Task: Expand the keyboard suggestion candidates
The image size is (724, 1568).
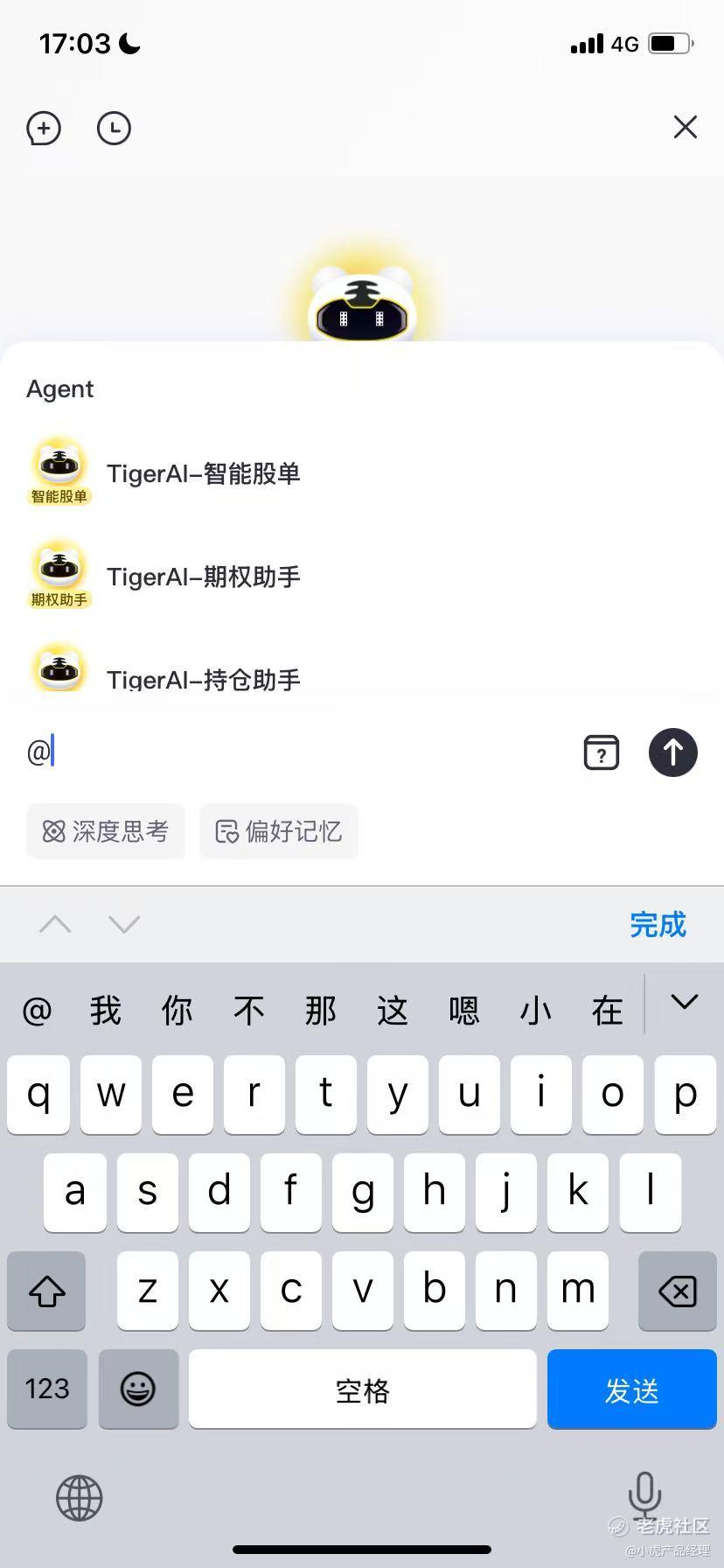Action: coord(684,1003)
